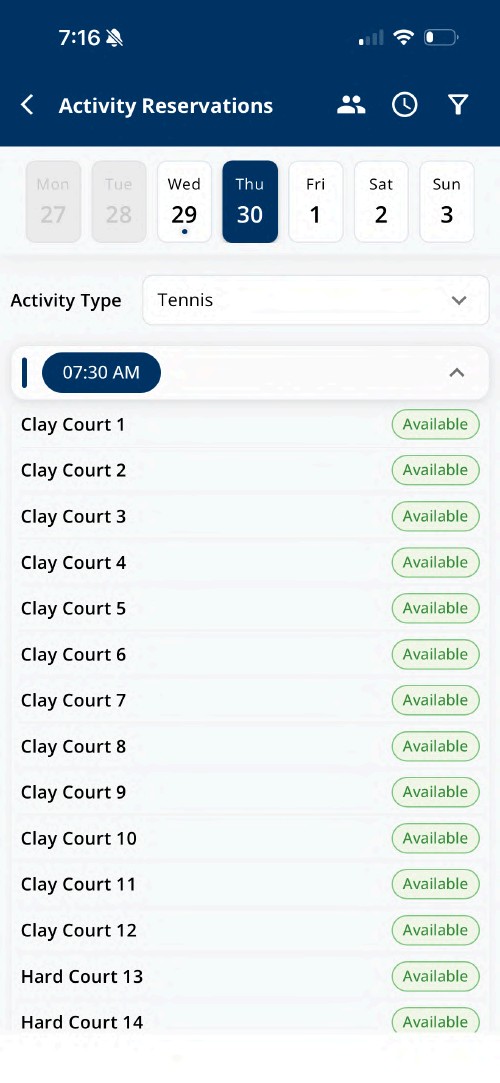
Task: Select Sun 3 date
Action: pos(447,202)
